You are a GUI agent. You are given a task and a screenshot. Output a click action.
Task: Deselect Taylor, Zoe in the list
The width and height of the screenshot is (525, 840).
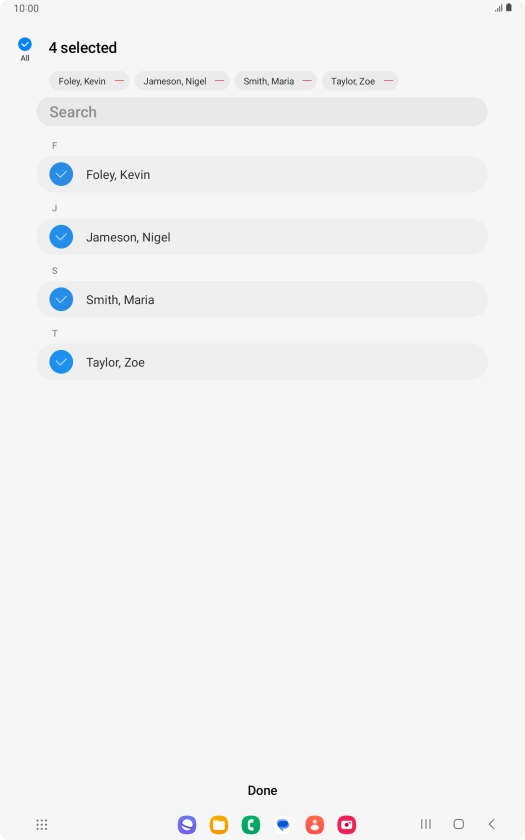point(262,363)
